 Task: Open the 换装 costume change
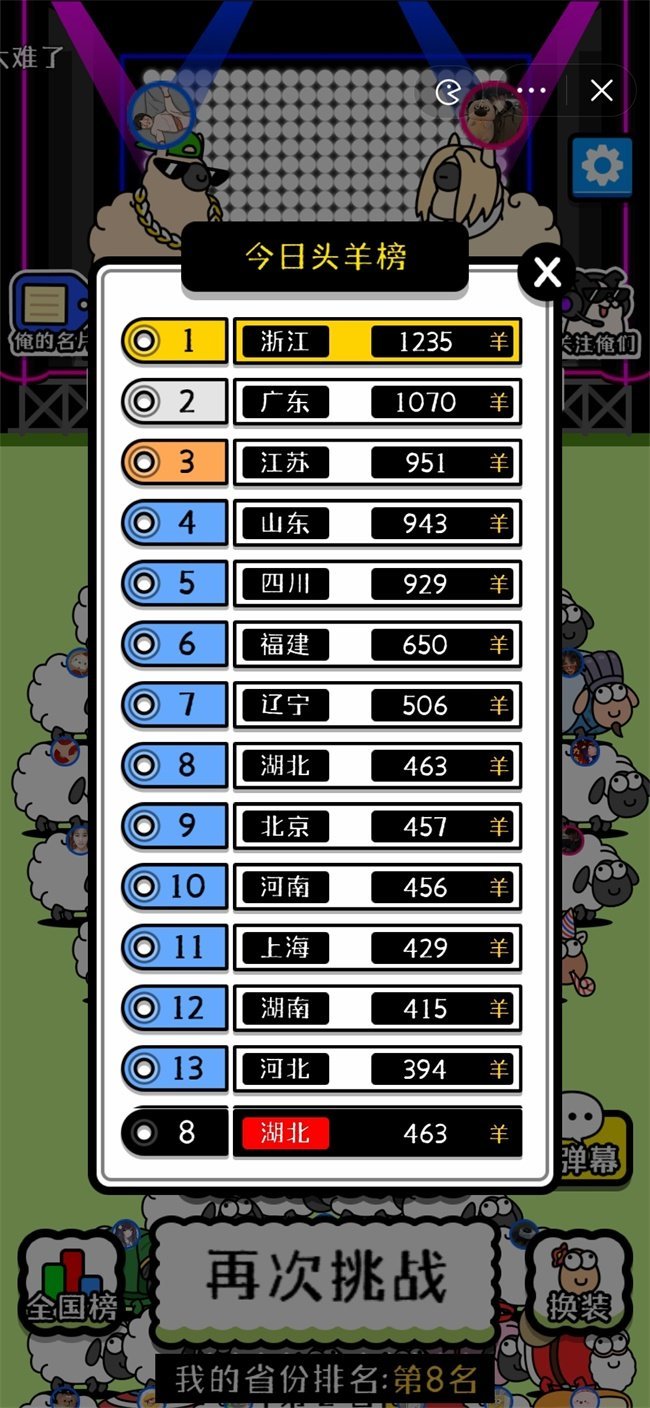click(x=579, y=1282)
